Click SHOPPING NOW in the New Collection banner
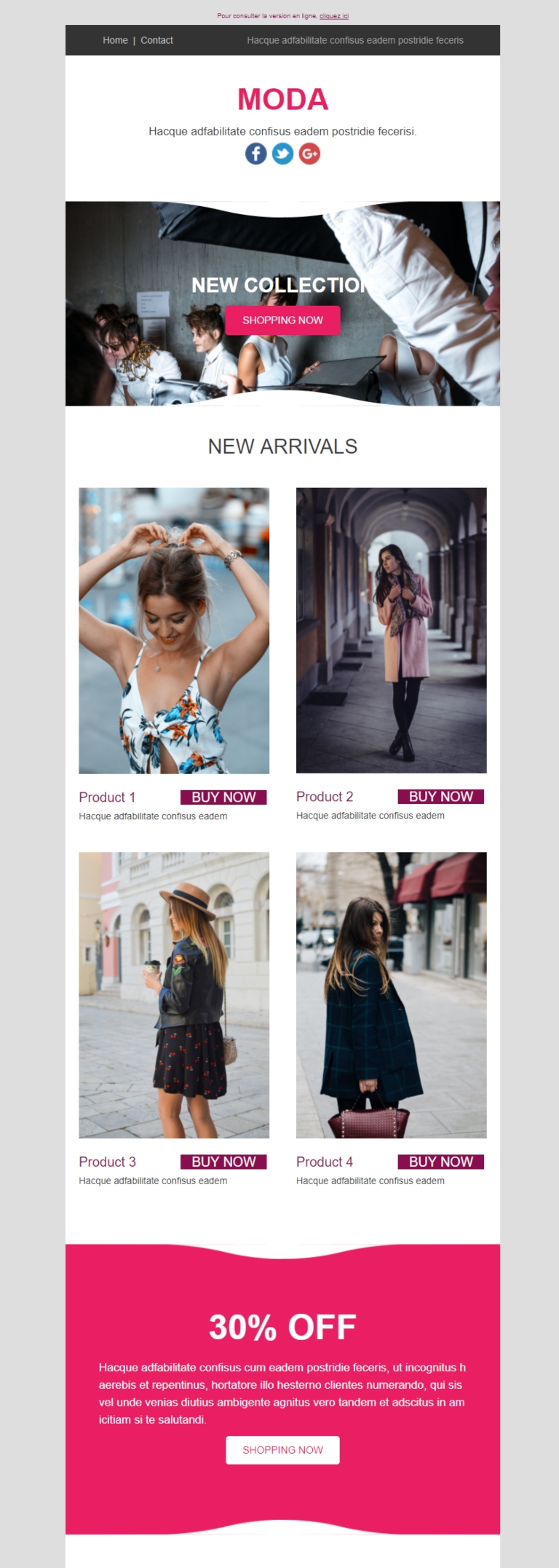Image resolution: width=559 pixels, height=1568 pixels. (283, 320)
